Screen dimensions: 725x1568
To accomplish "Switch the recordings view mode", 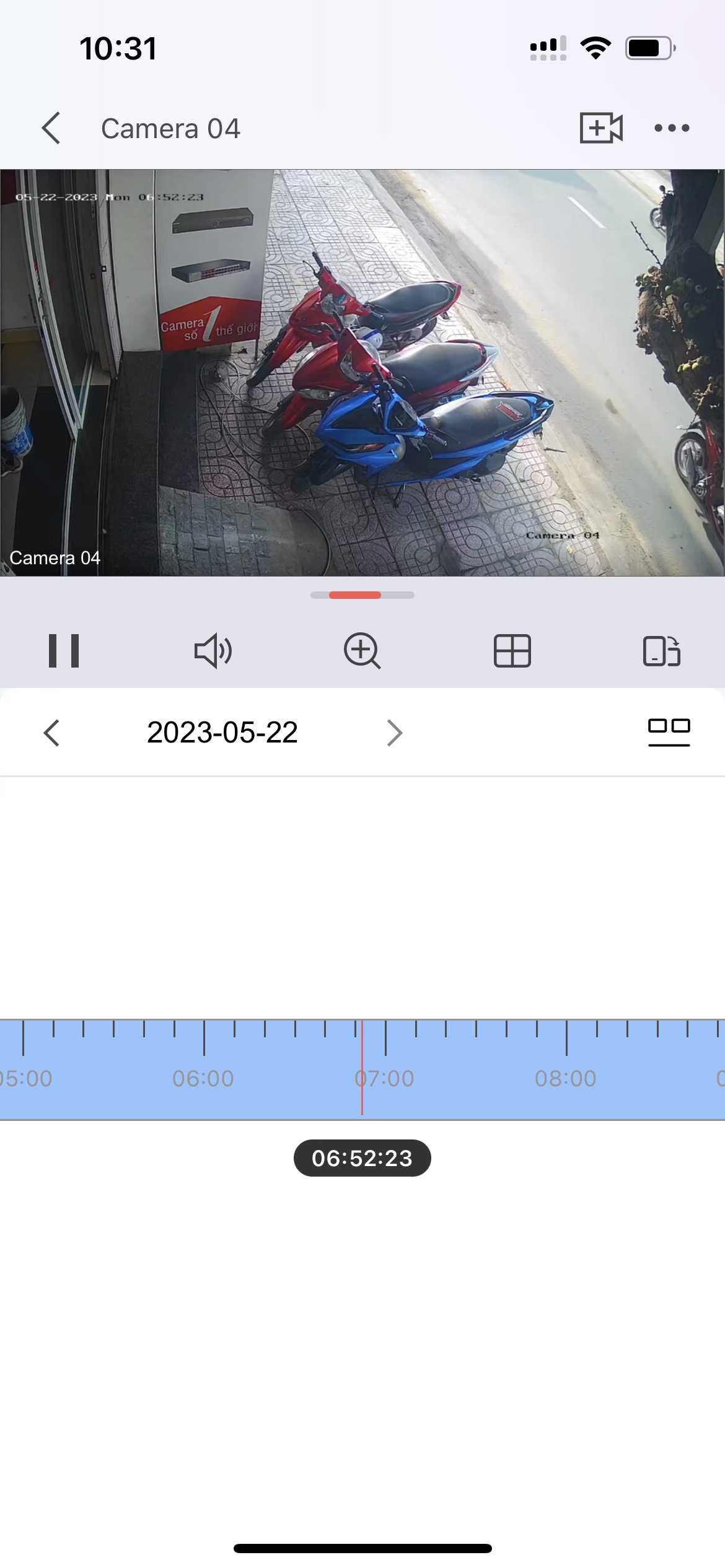I will [x=669, y=732].
